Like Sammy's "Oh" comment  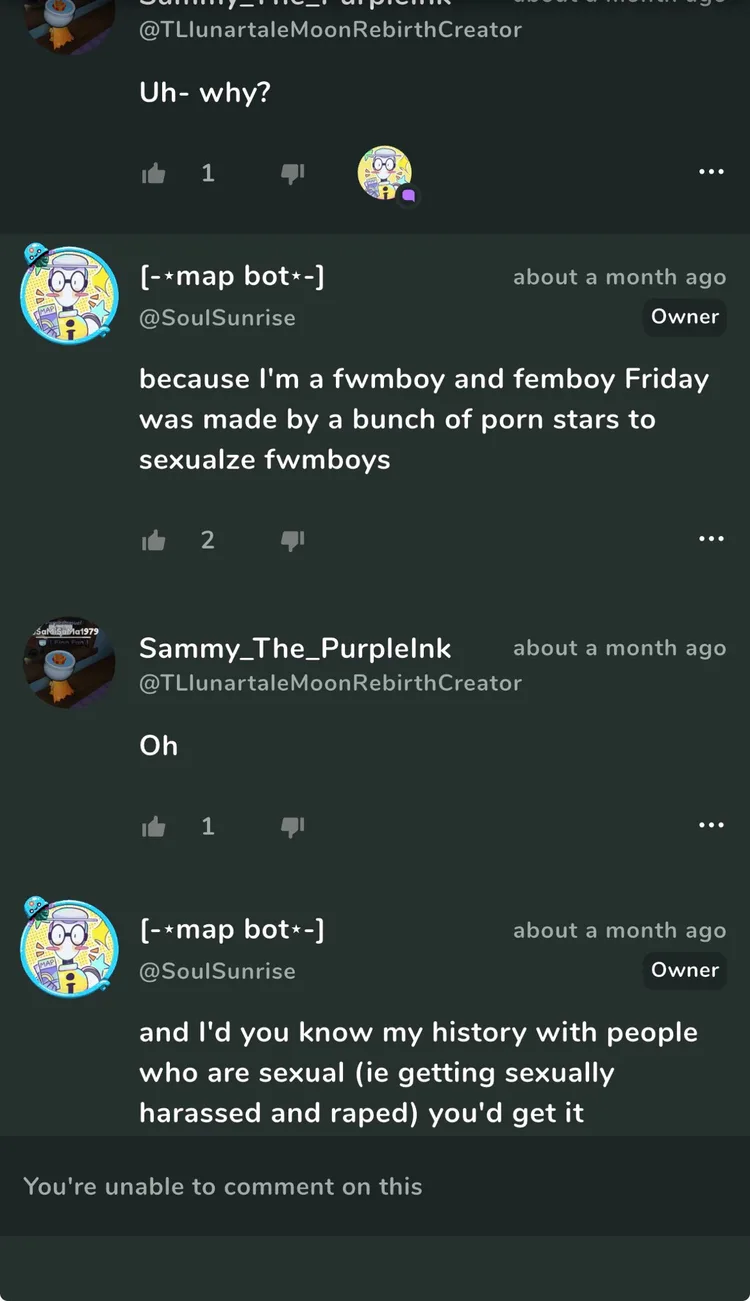coord(153,827)
